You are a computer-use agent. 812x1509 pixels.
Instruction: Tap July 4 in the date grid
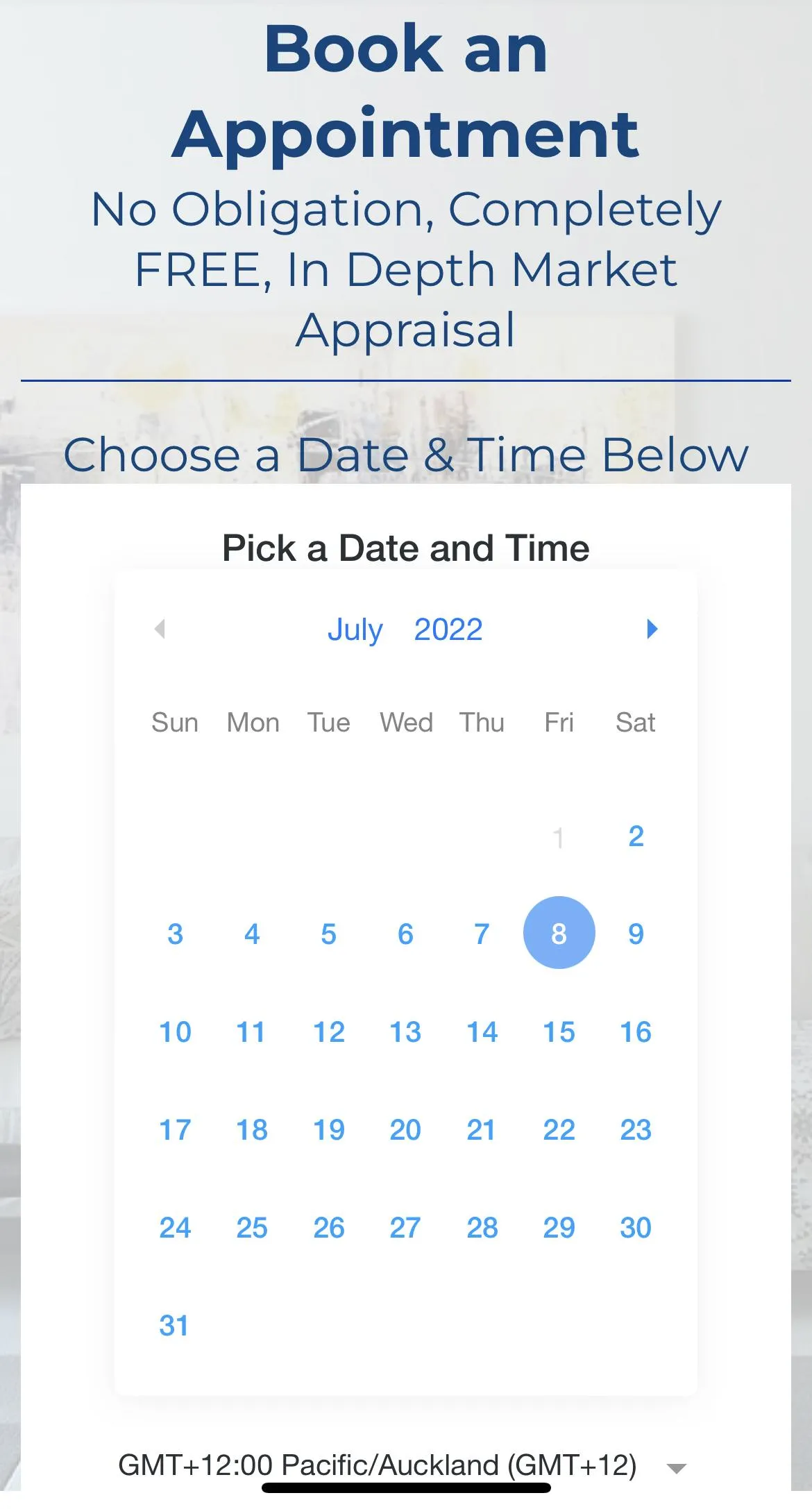click(251, 934)
